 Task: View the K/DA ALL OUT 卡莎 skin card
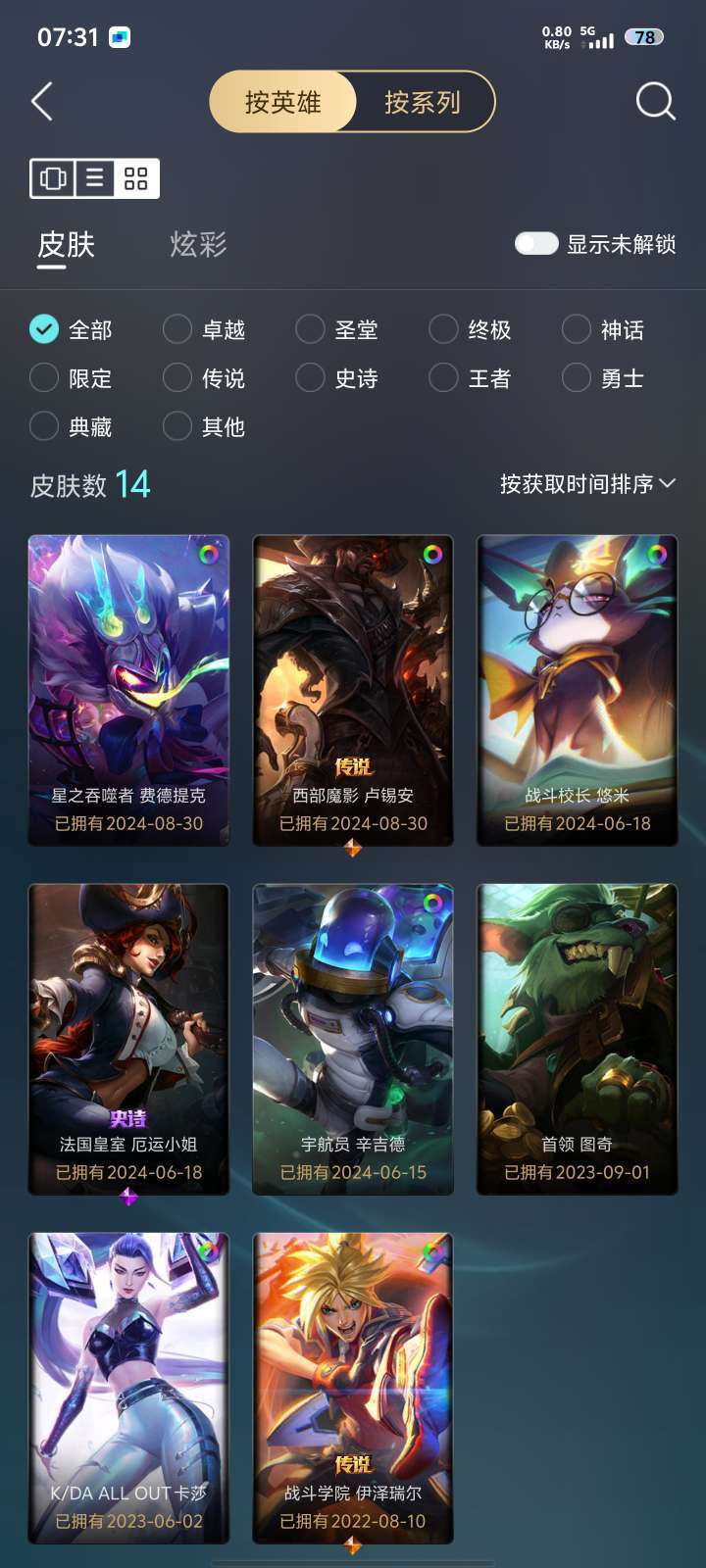(x=128, y=1388)
